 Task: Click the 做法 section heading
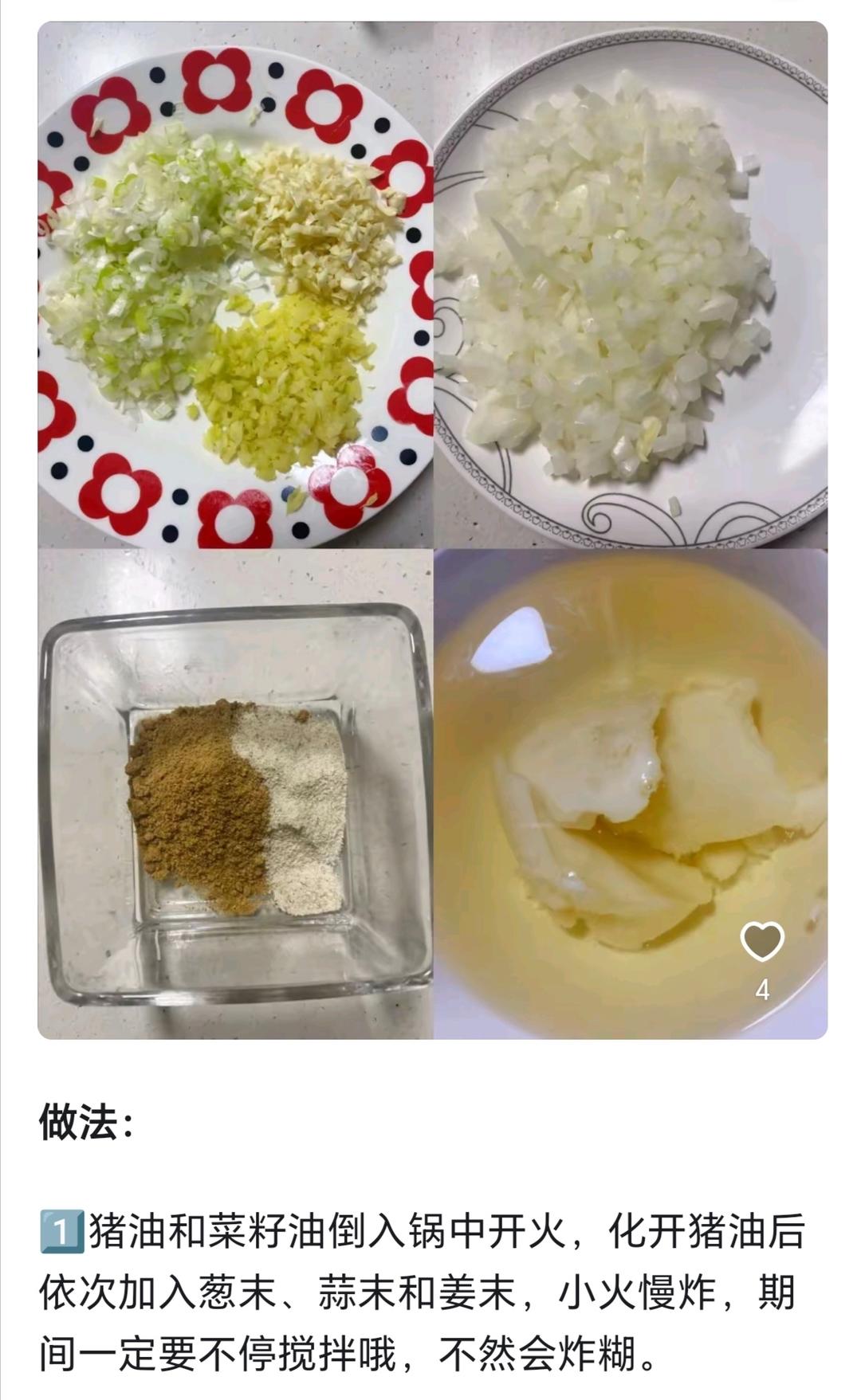click(x=80, y=1120)
